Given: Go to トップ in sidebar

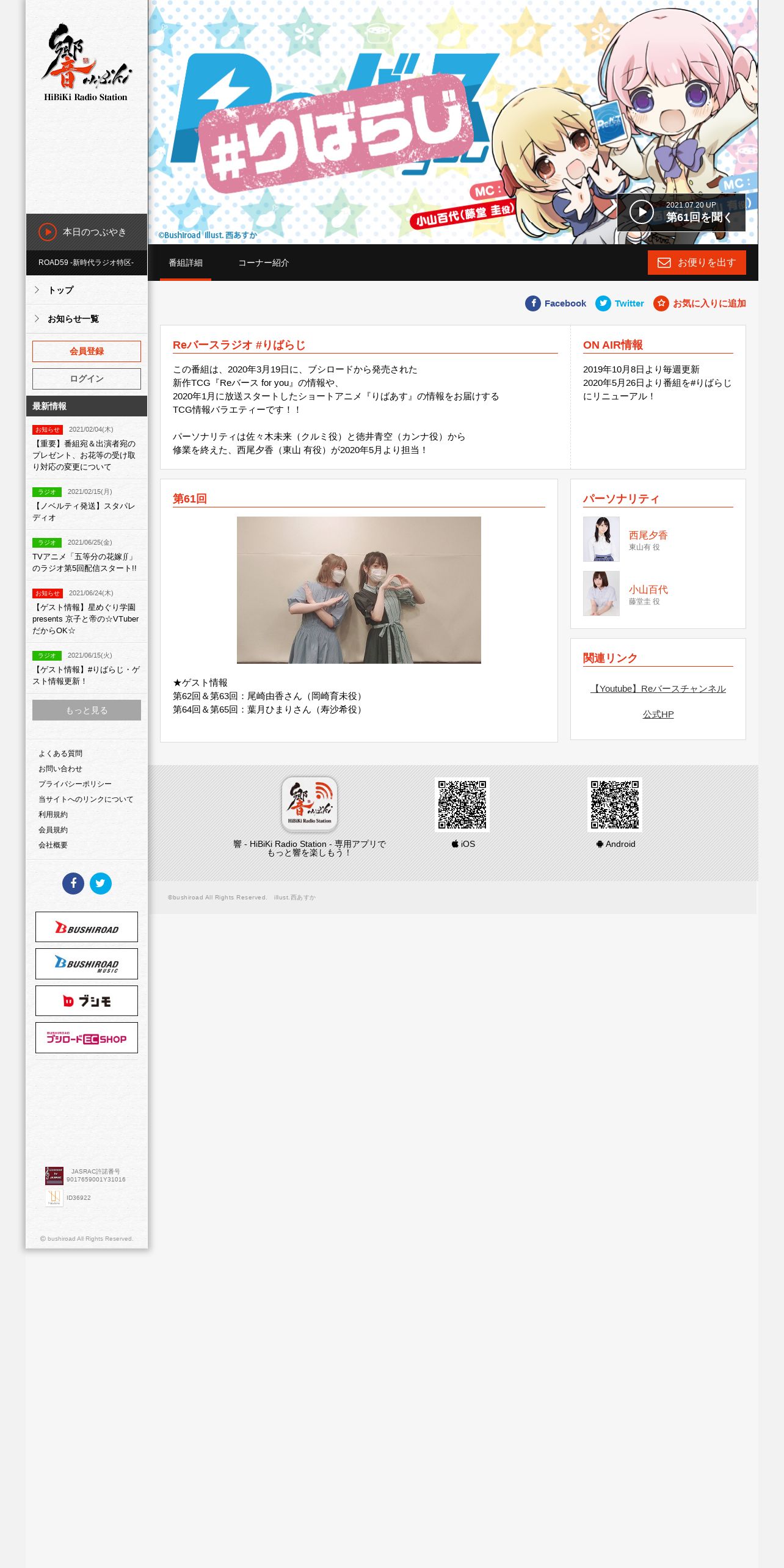Looking at the screenshot, I should [x=87, y=290].
